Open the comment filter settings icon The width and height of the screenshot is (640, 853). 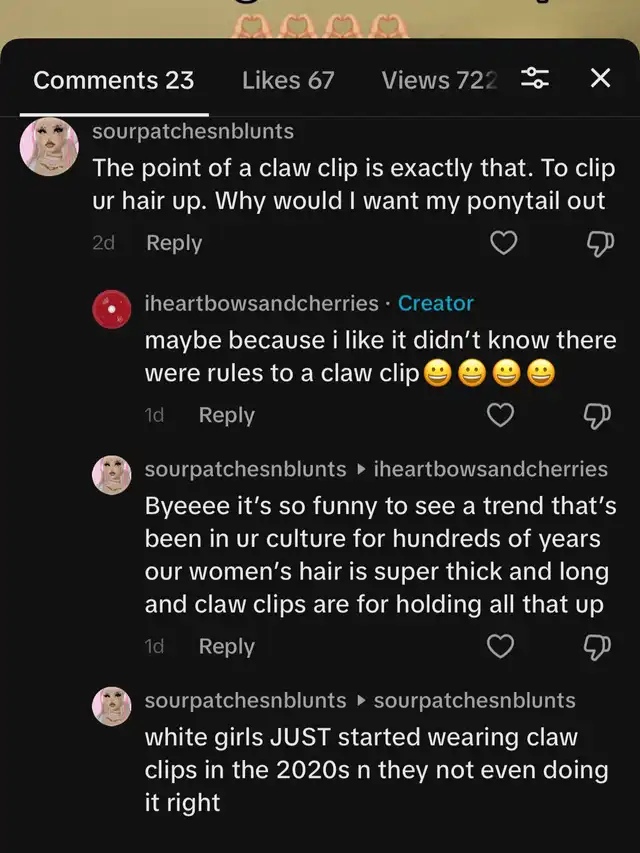coord(535,80)
